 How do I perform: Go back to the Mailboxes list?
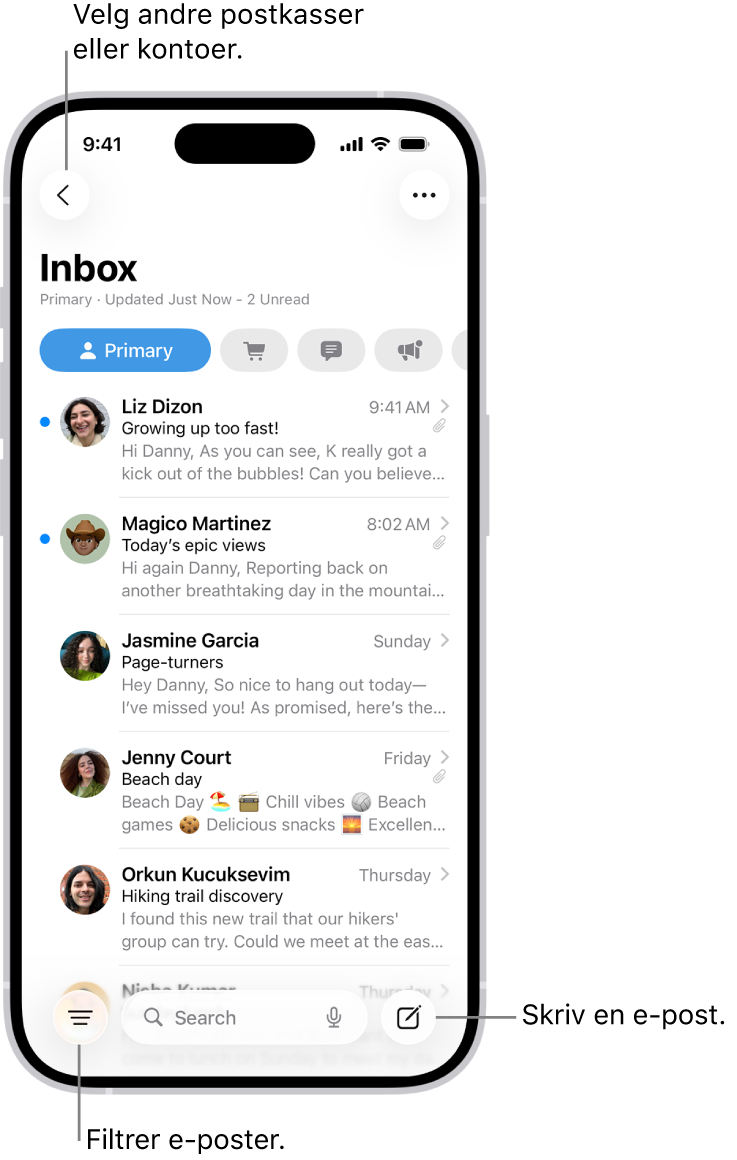pyautogui.click(x=64, y=195)
